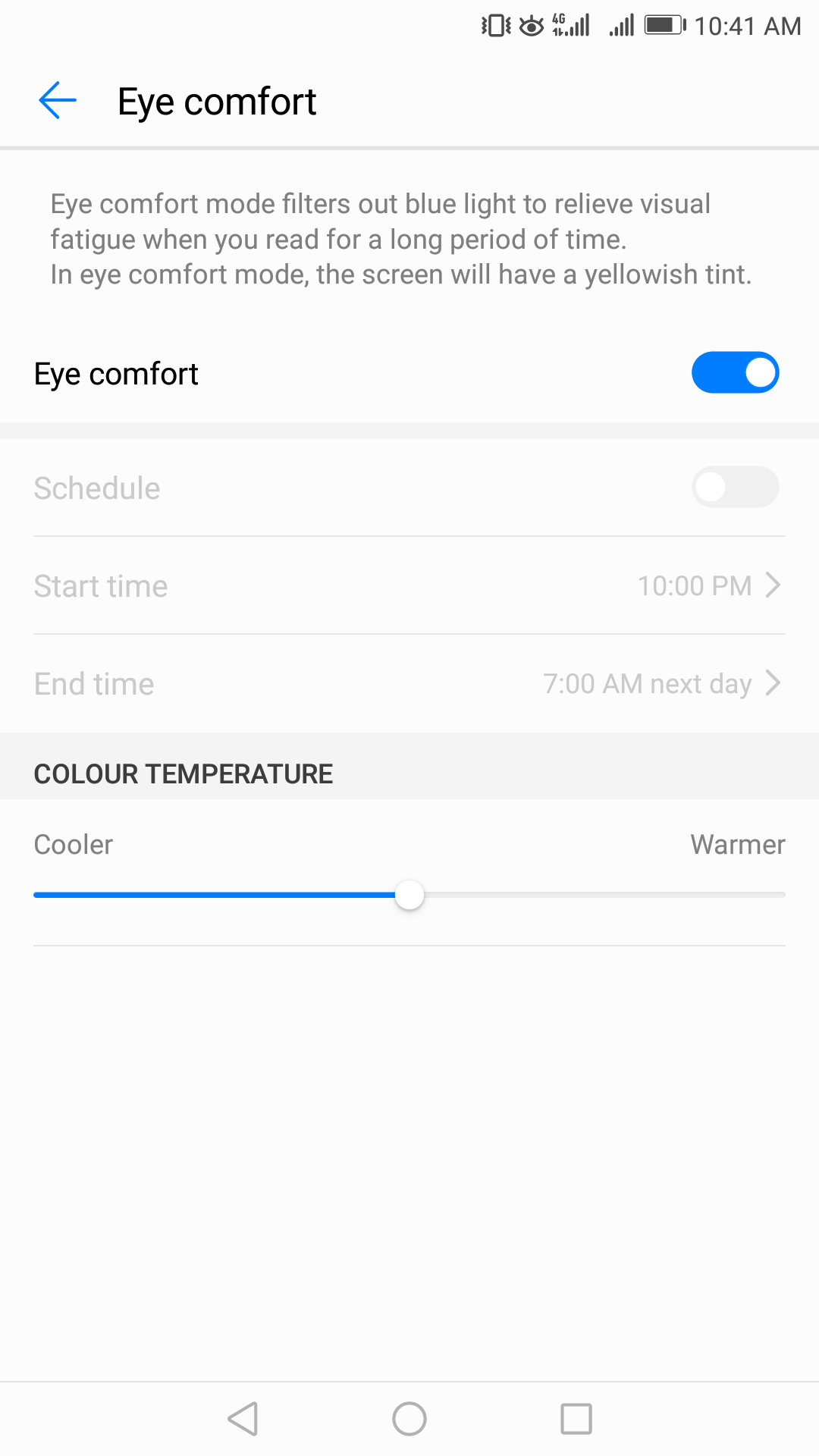Tap the system home button
Viewport: 819px width, 1456px height.
click(409, 1419)
